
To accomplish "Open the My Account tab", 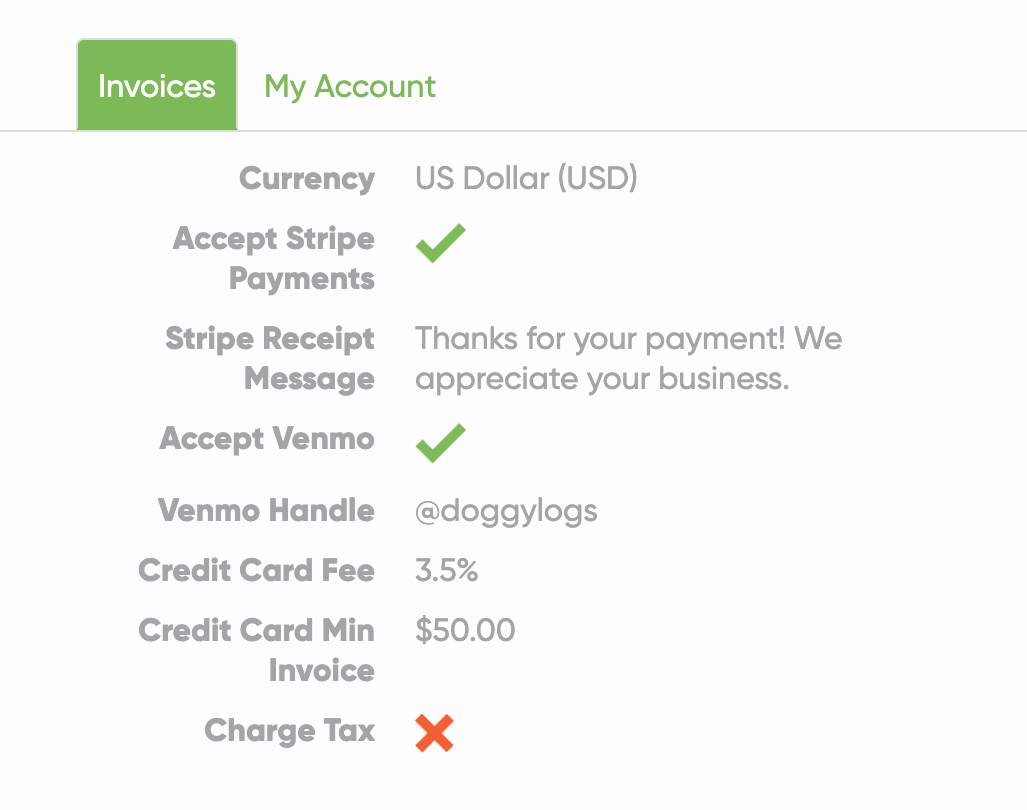I will pyautogui.click(x=350, y=87).
